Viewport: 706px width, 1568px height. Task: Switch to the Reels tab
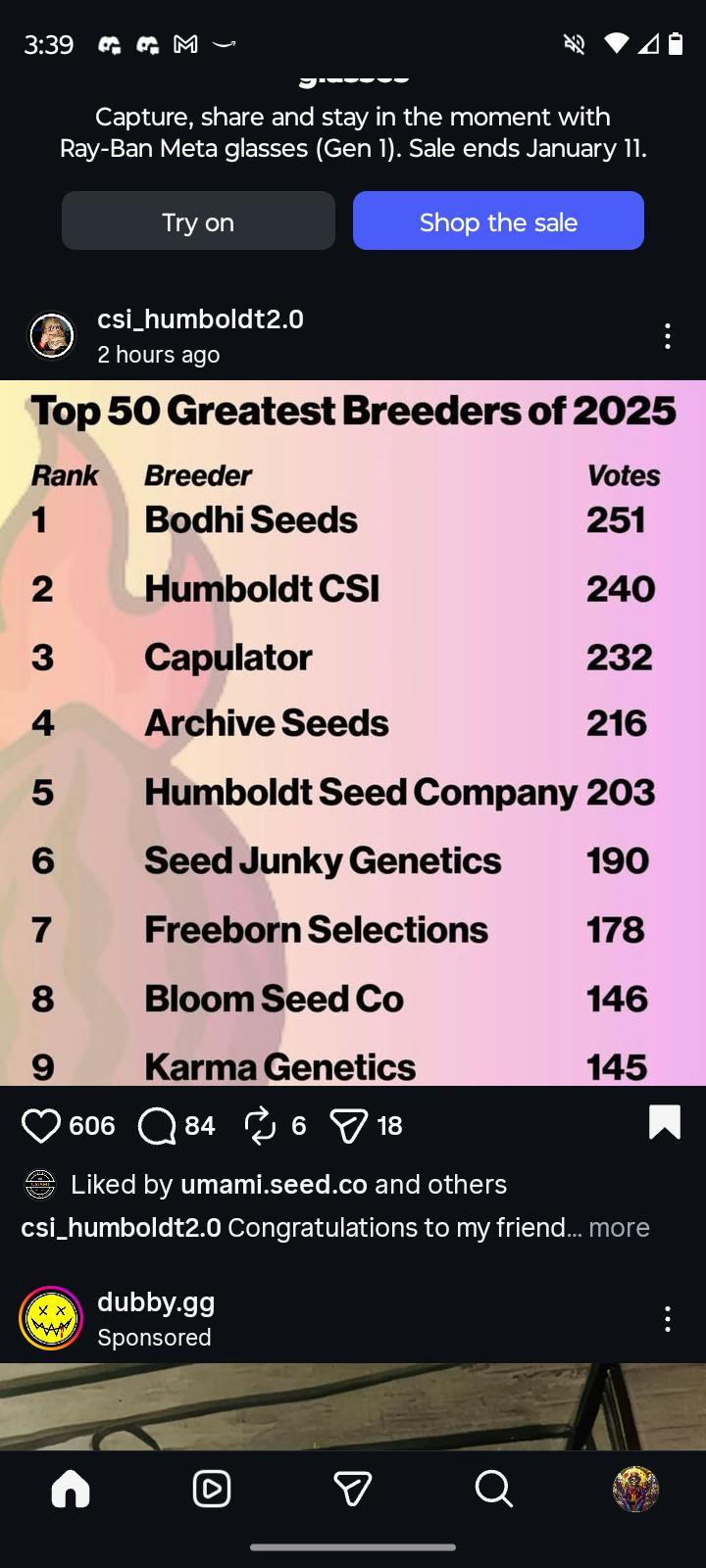pos(212,1489)
